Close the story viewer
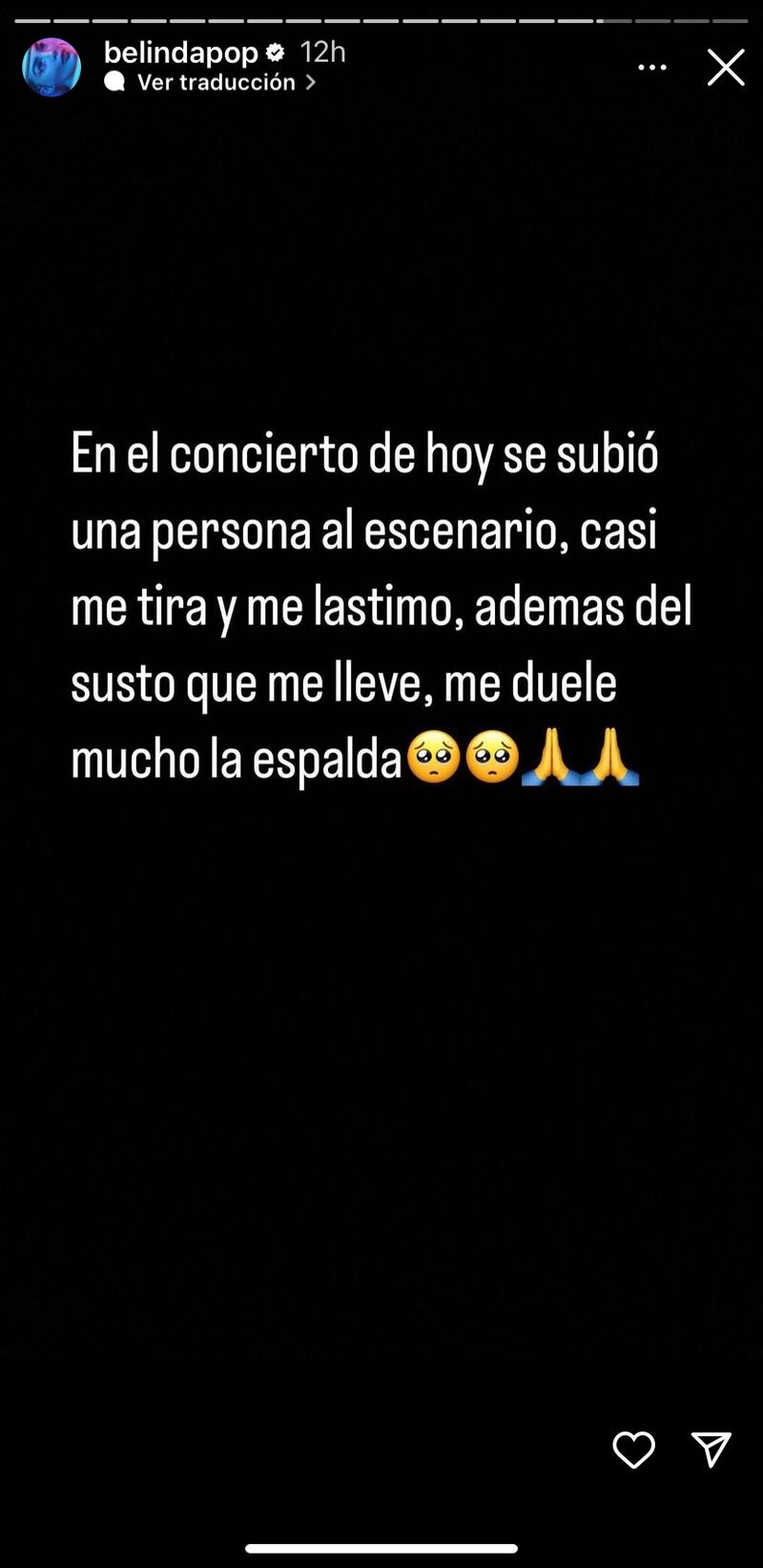This screenshot has height=1568, width=763. (725, 68)
